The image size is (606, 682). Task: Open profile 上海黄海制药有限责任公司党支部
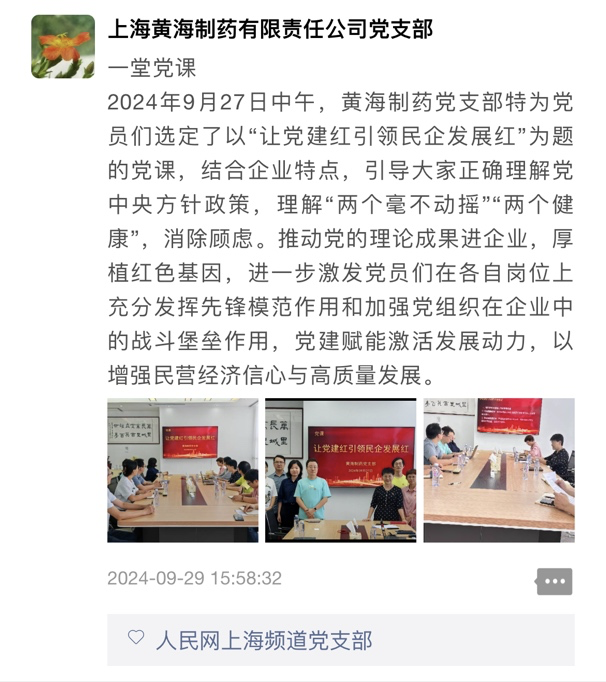click(x=270, y=30)
